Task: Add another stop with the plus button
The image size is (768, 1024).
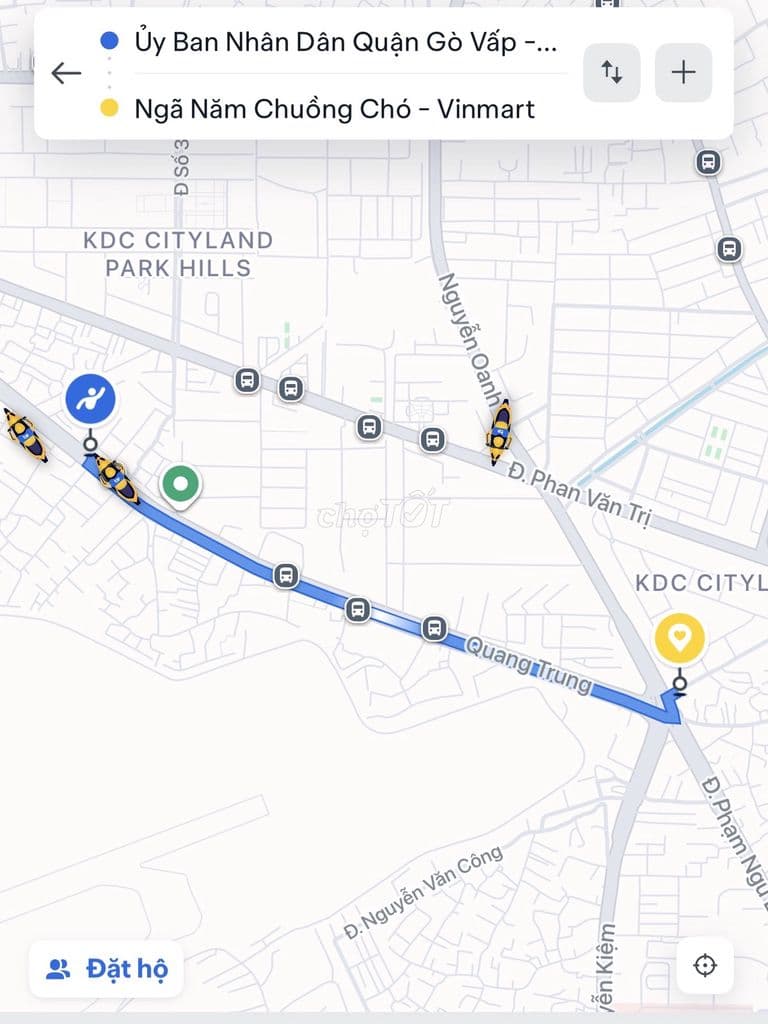Action: [683, 72]
